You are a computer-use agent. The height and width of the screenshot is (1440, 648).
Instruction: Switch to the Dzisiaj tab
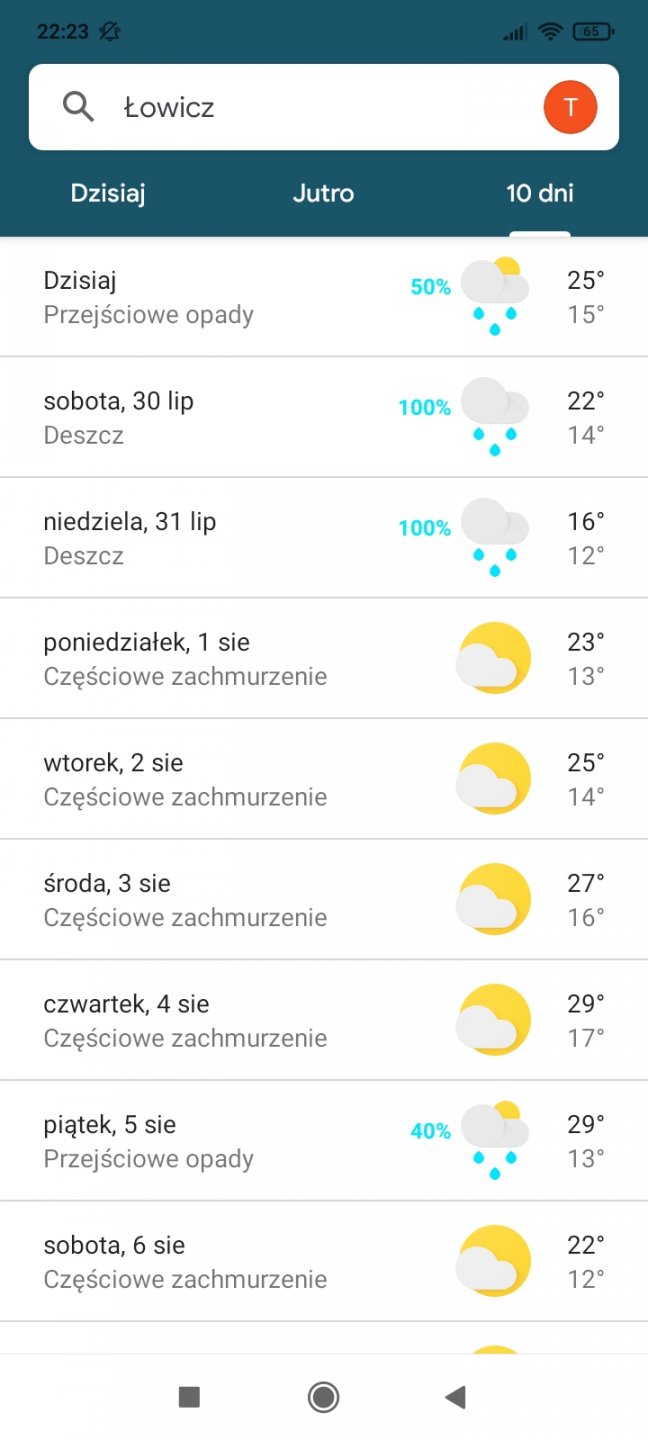coord(108,194)
